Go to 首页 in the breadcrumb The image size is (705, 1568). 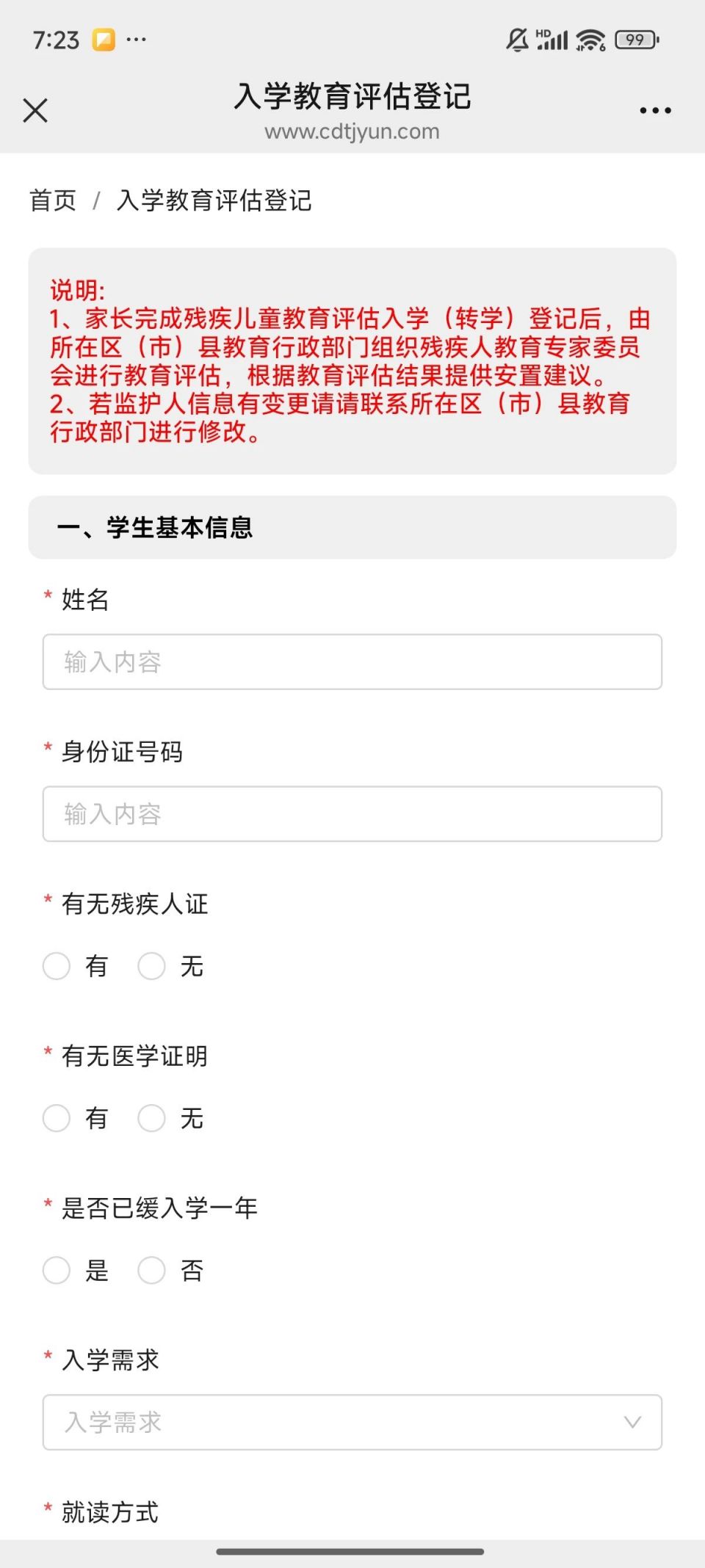tap(53, 200)
